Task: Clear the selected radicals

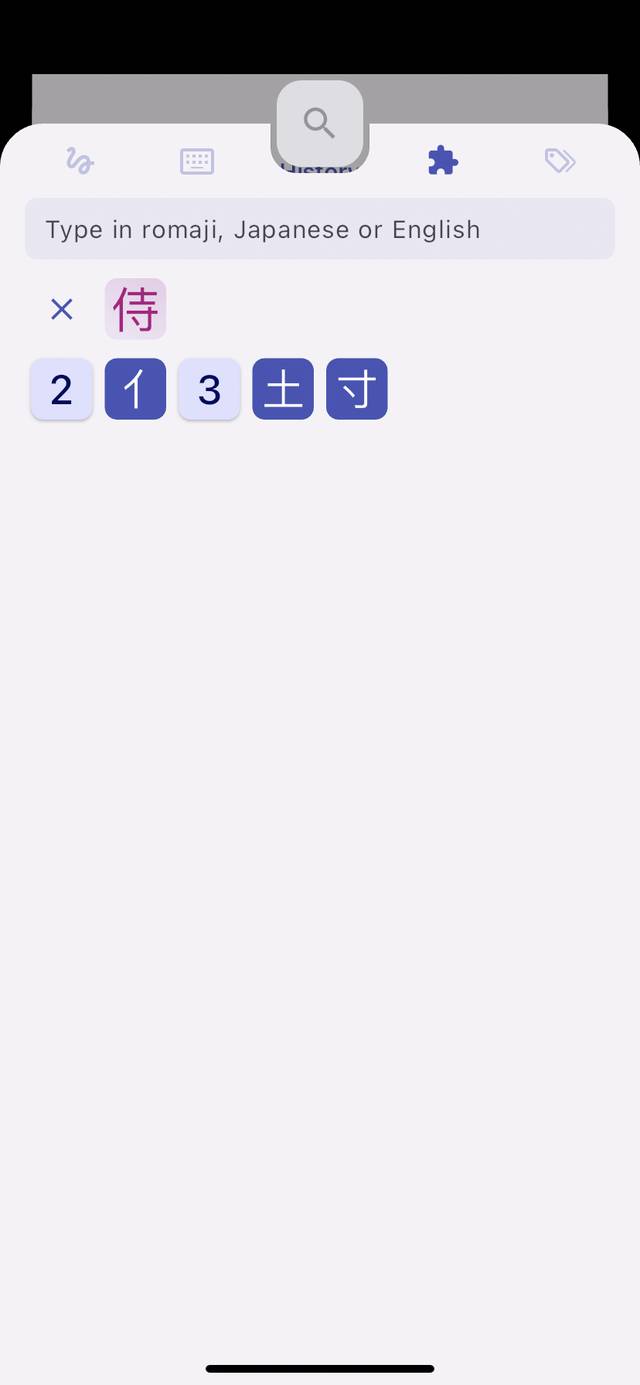Action: [x=62, y=309]
